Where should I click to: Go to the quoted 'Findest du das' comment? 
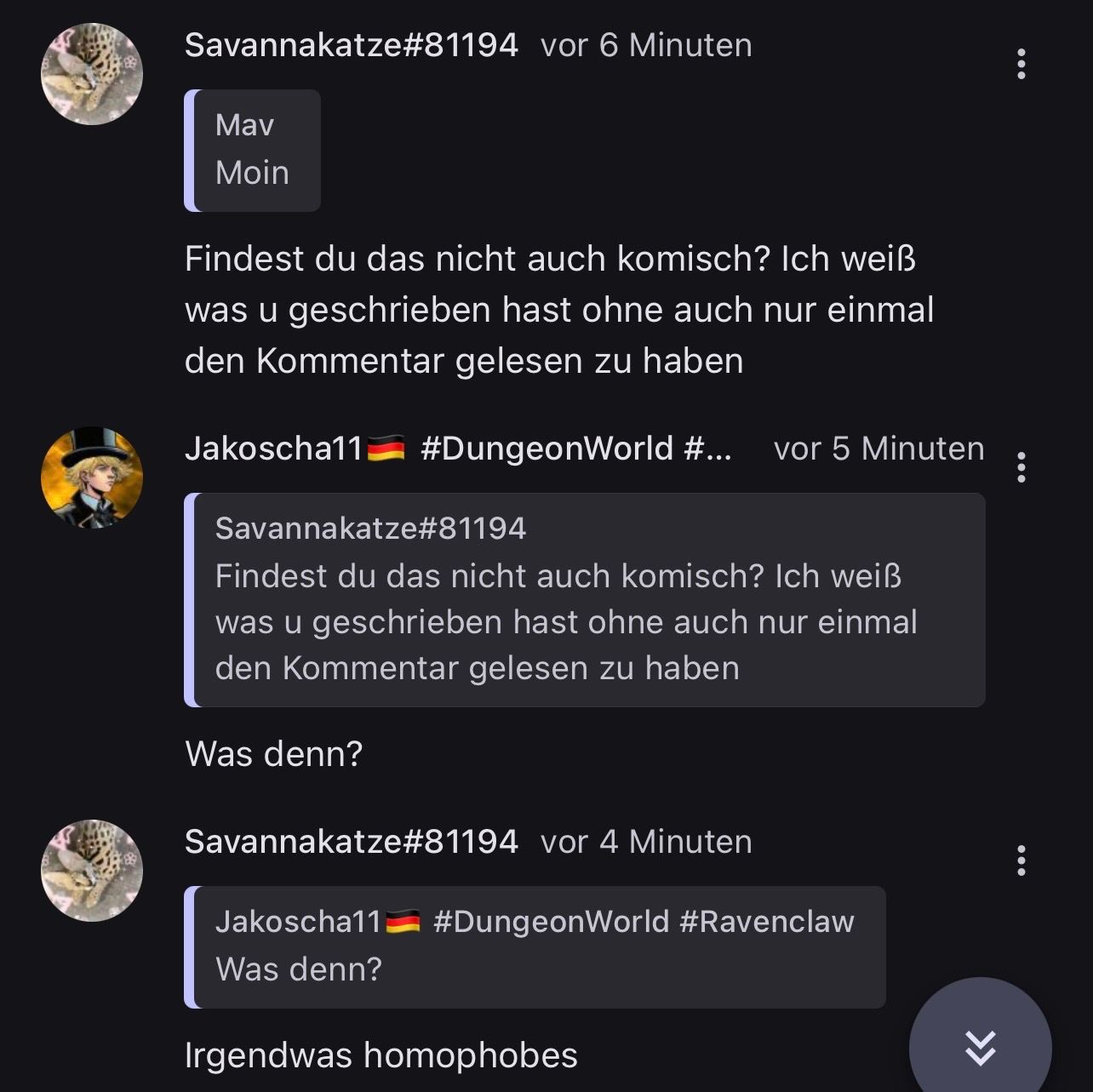tap(586, 600)
